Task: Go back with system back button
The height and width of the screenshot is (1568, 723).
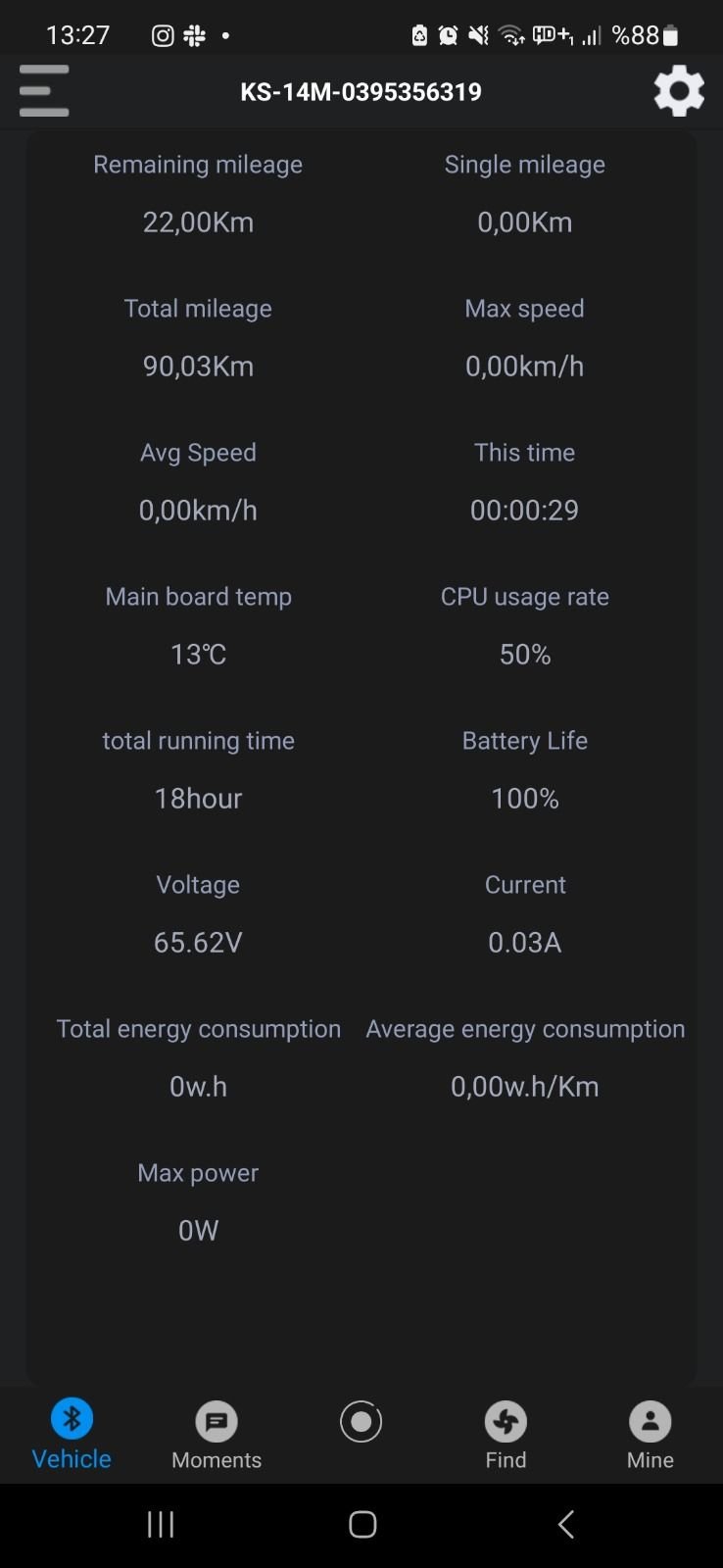Action: coord(565,1524)
